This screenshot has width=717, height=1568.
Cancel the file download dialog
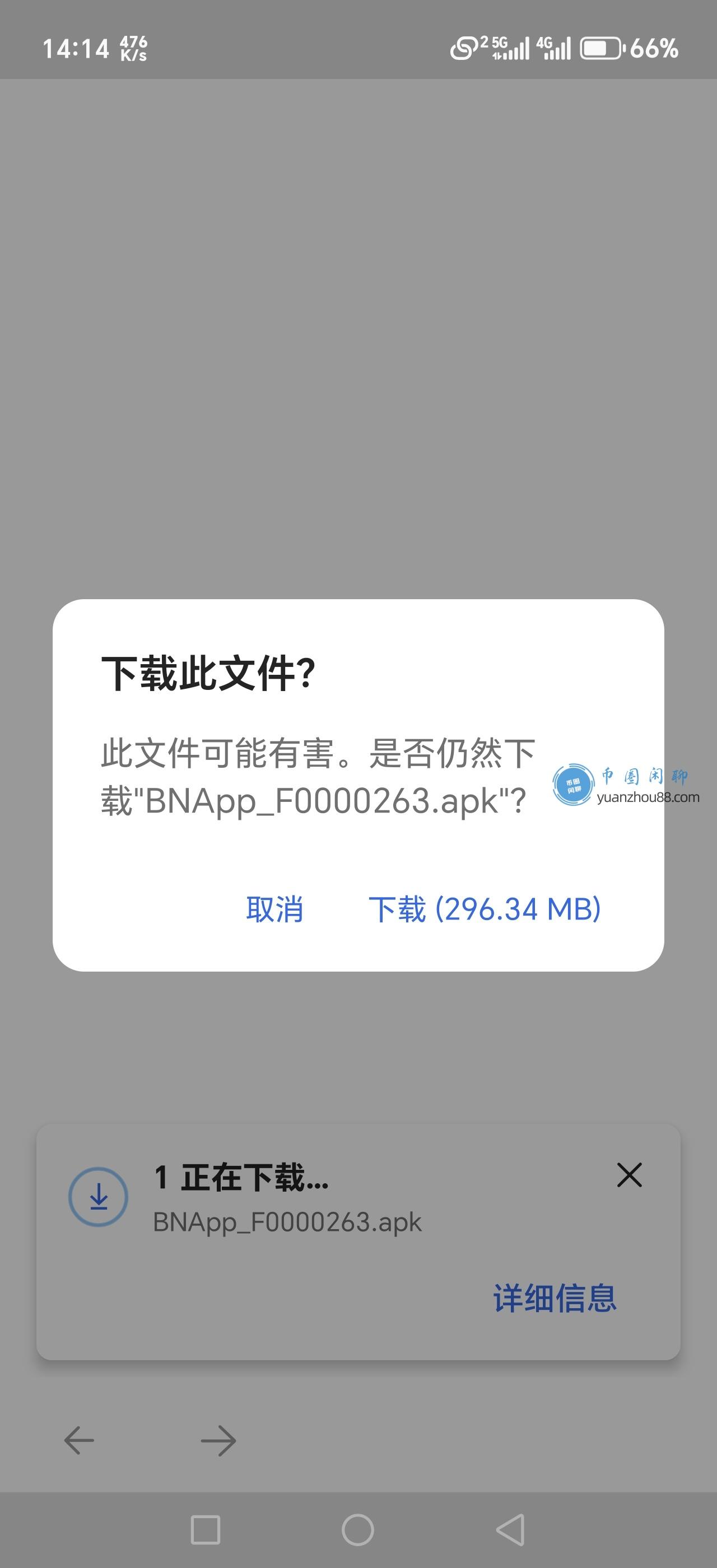[x=274, y=909]
